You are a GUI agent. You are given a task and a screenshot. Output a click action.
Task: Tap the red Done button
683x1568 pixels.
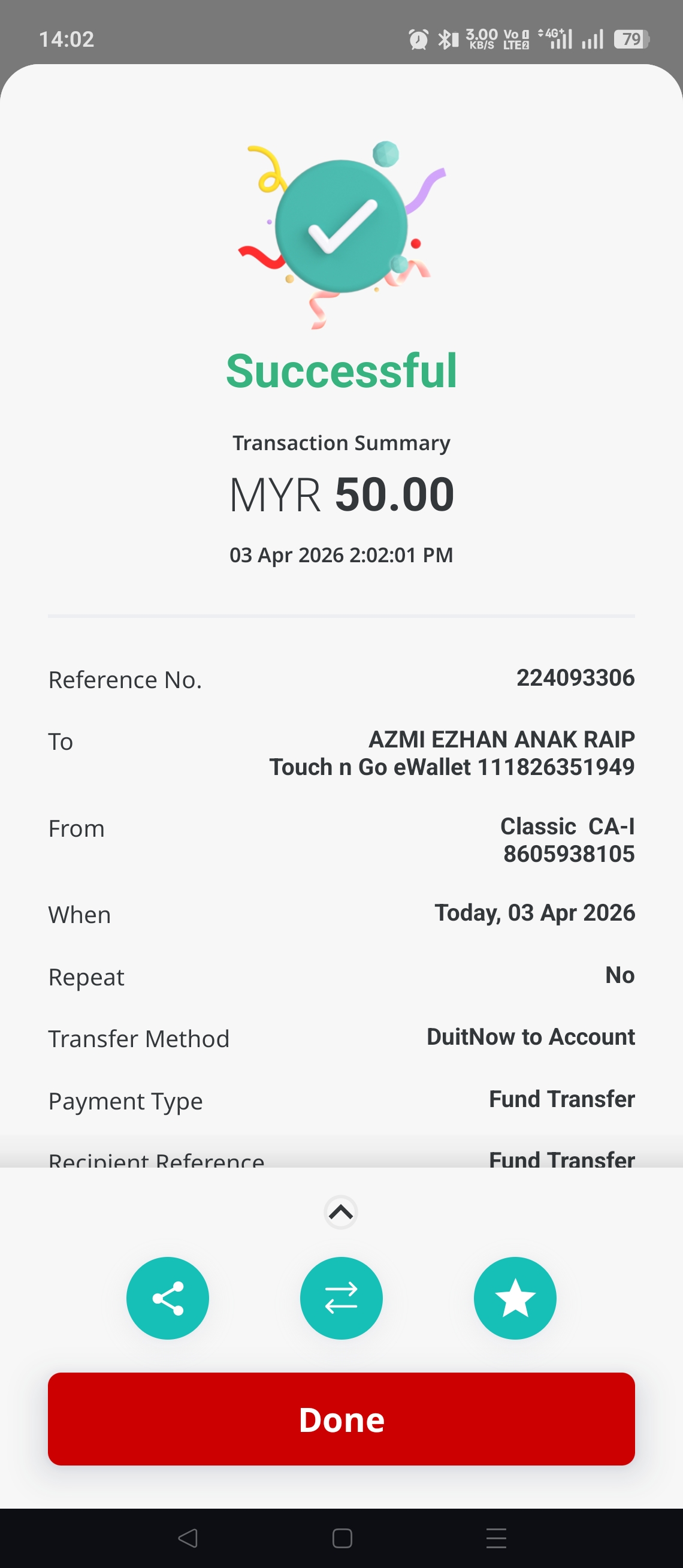click(341, 1419)
